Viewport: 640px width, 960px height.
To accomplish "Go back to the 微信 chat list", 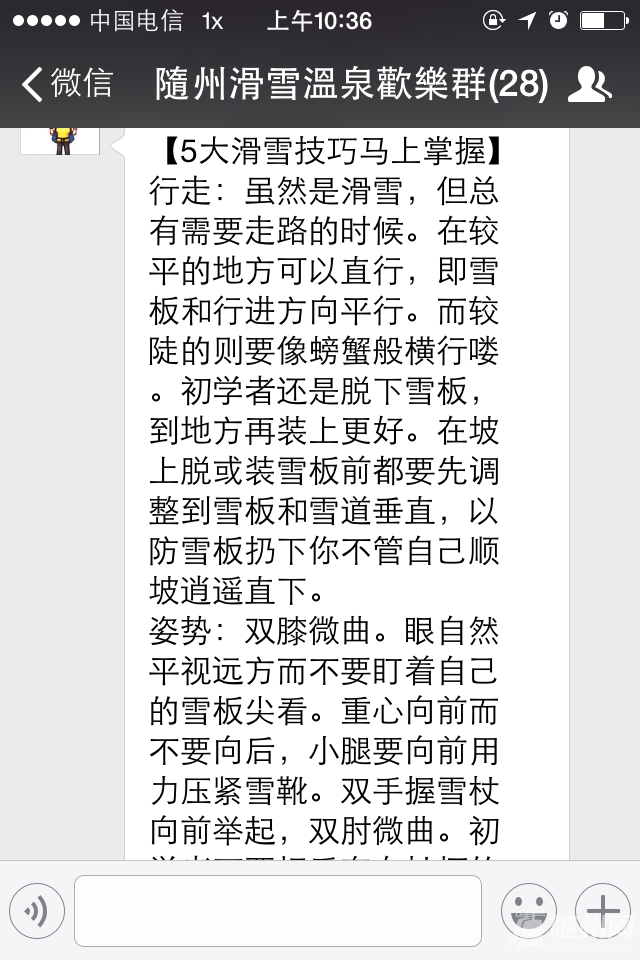I will (65, 85).
